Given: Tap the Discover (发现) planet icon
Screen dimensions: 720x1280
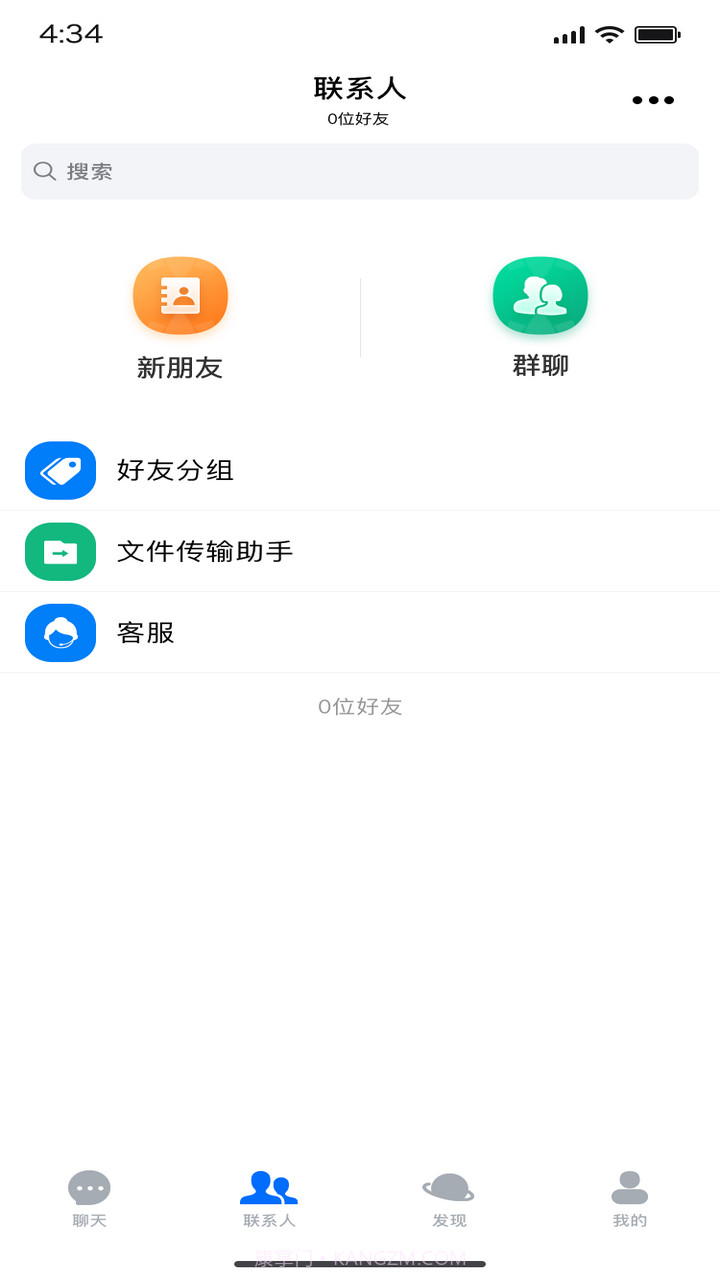Looking at the screenshot, I should [449, 1186].
